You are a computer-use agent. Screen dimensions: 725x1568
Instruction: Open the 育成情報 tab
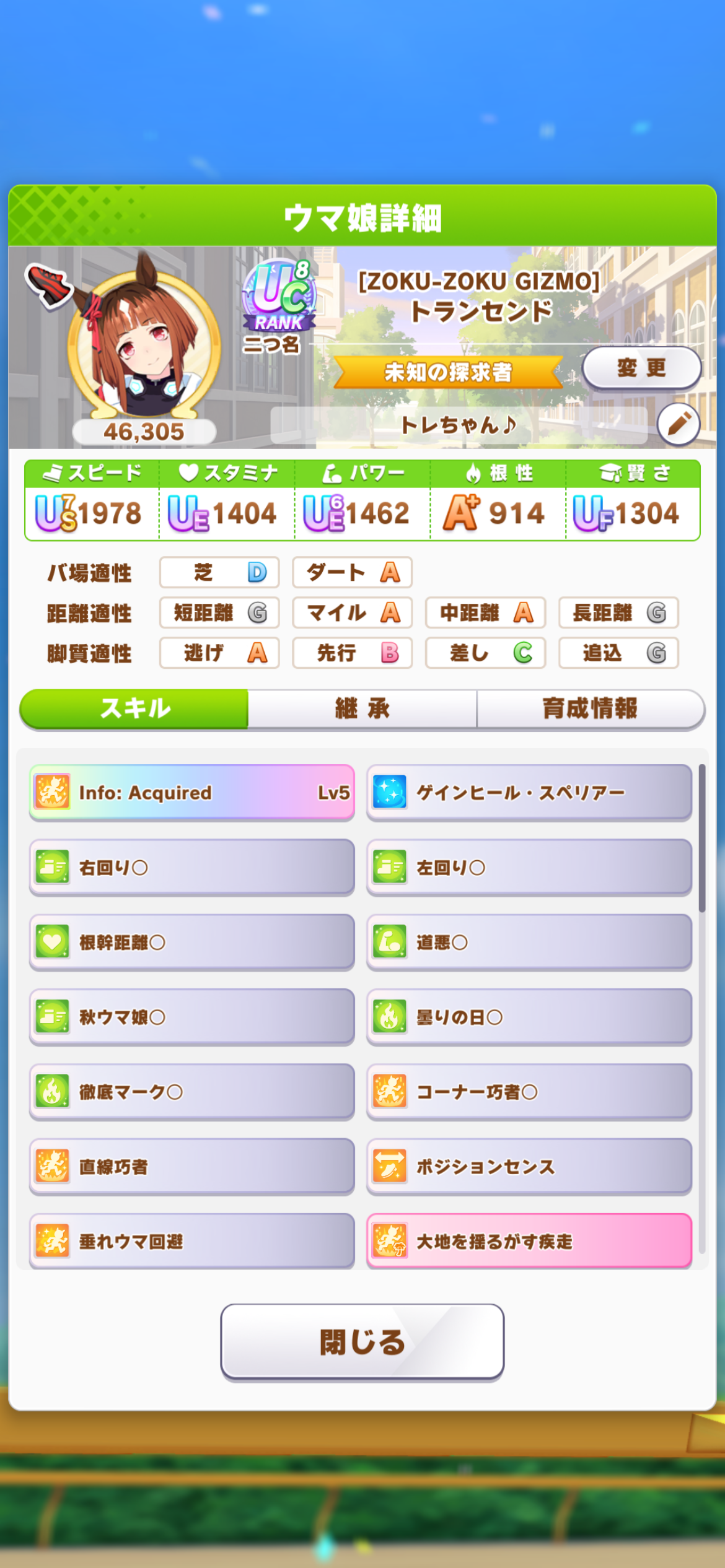click(x=590, y=708)
